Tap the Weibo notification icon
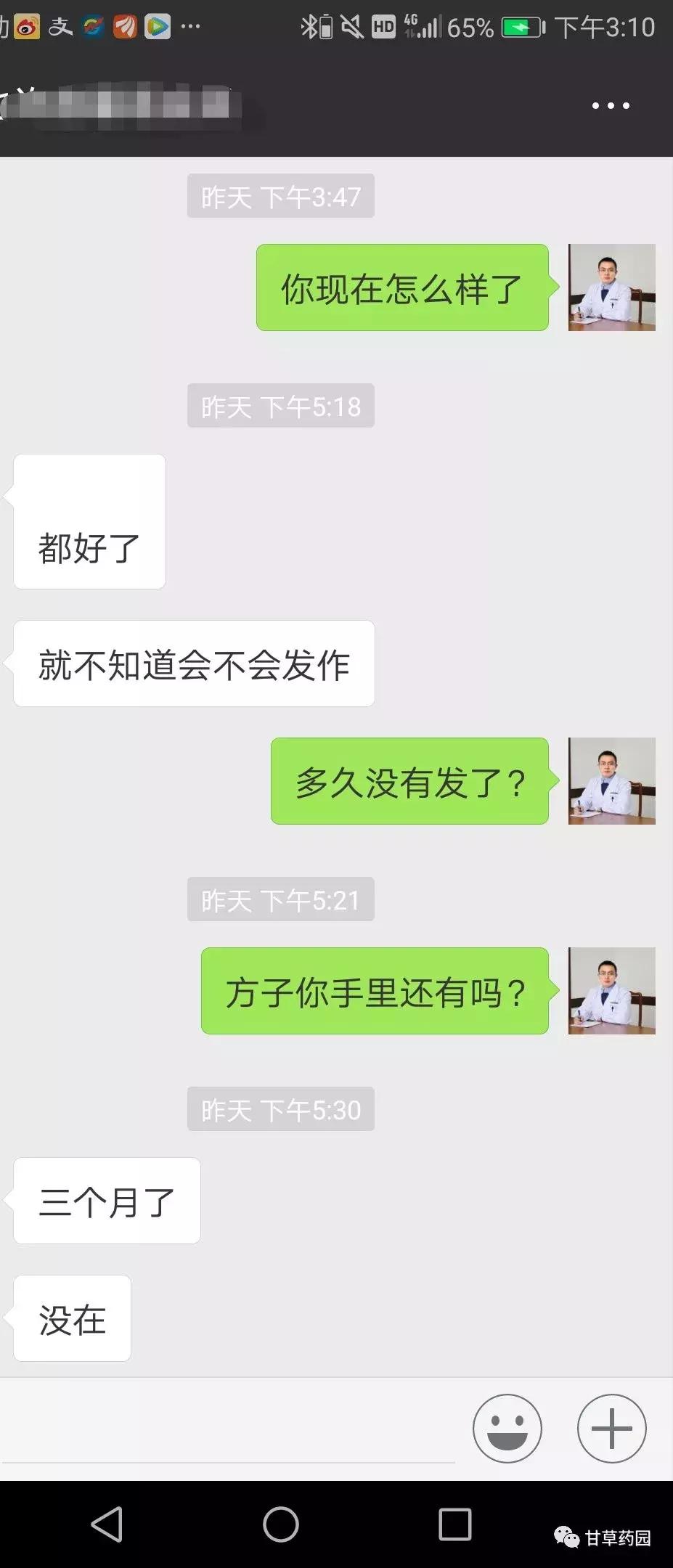The image size is (673, 1568). (28, 26)
